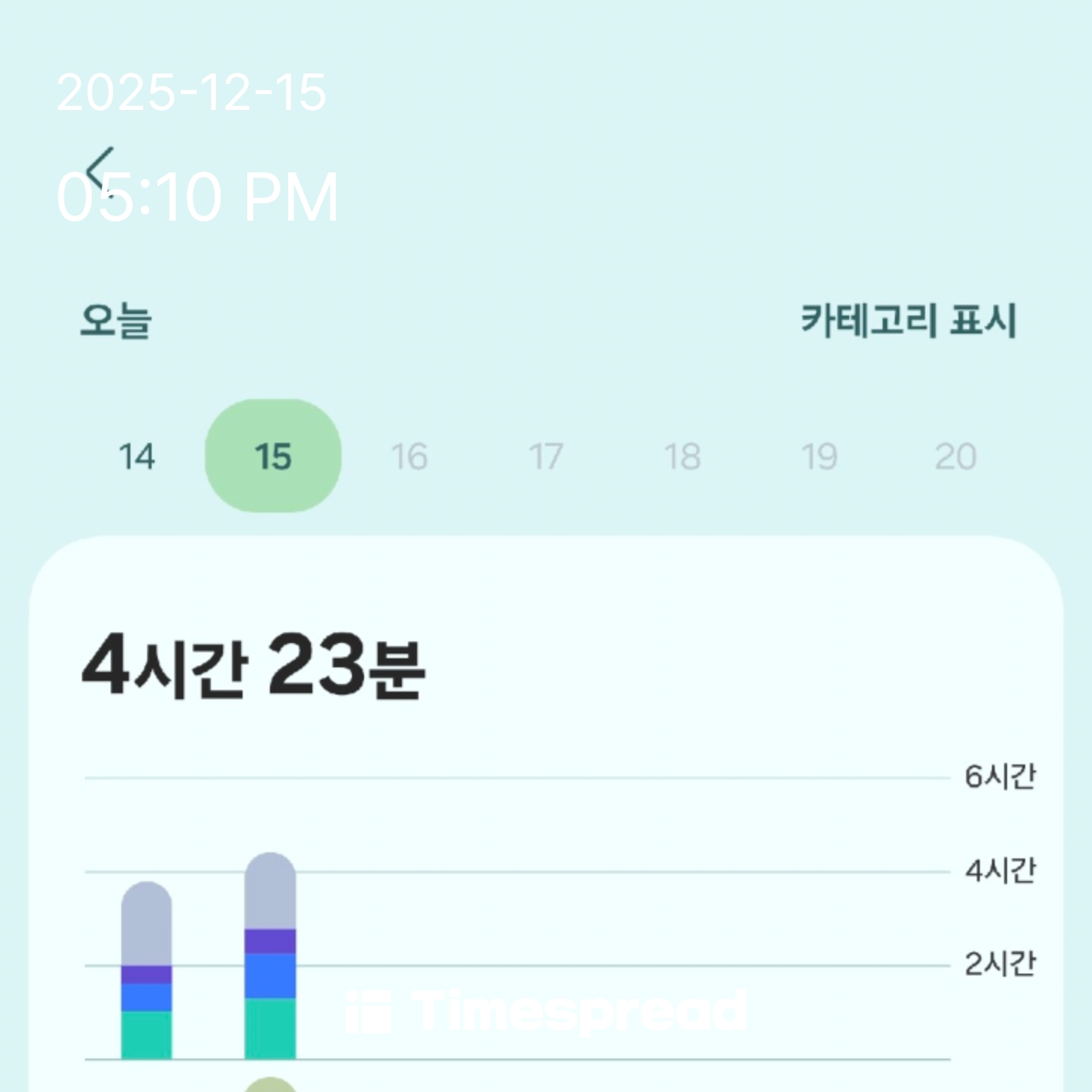Choose date 16 in the week strip
The width and height of the screenshot is (1092, 1092).
[x=409, y=457]
